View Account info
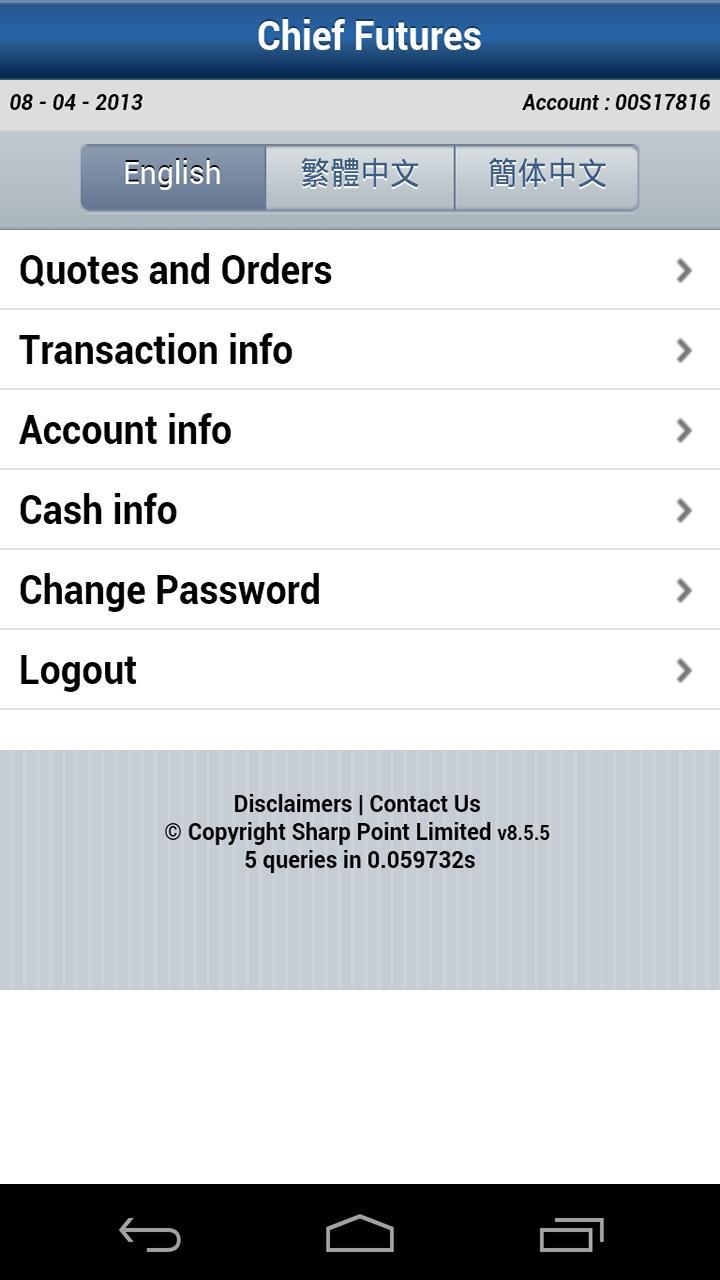 (360, 430)
